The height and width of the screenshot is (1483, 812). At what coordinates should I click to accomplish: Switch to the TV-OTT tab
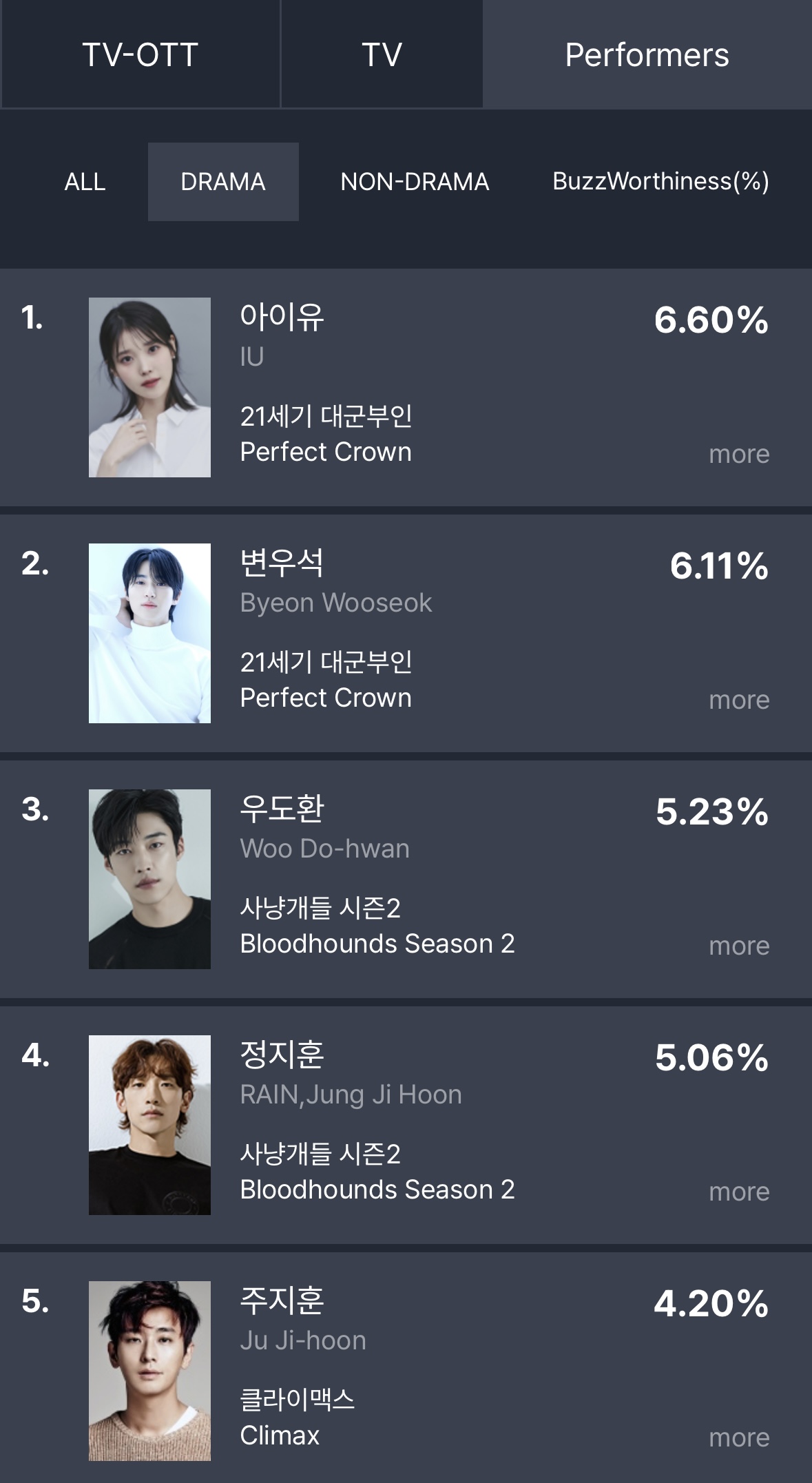pos(140,54)
